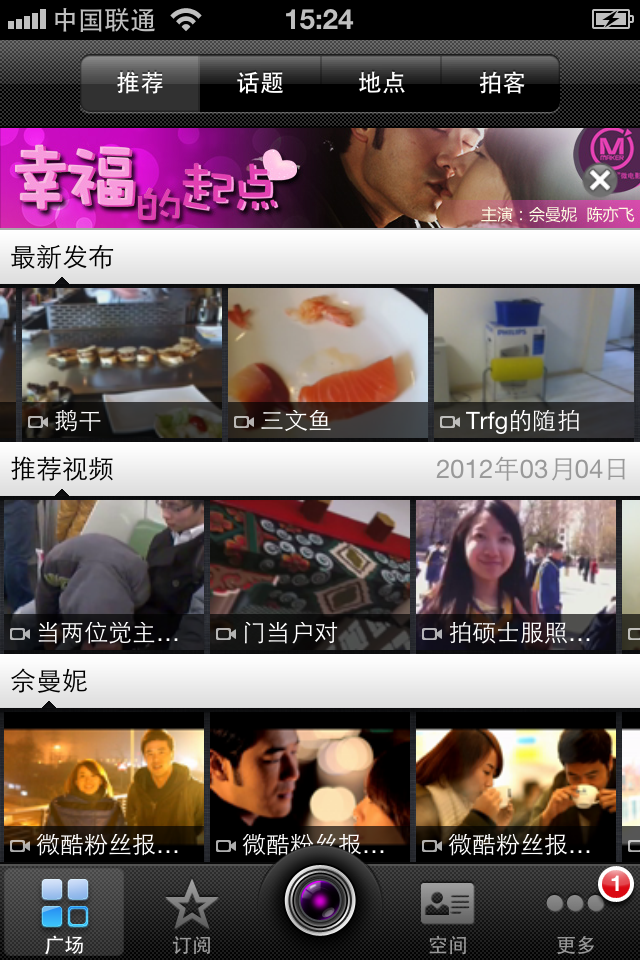640x960 pixels.
Task: Open the 门当户对 video
Action: tap(310, 575)
